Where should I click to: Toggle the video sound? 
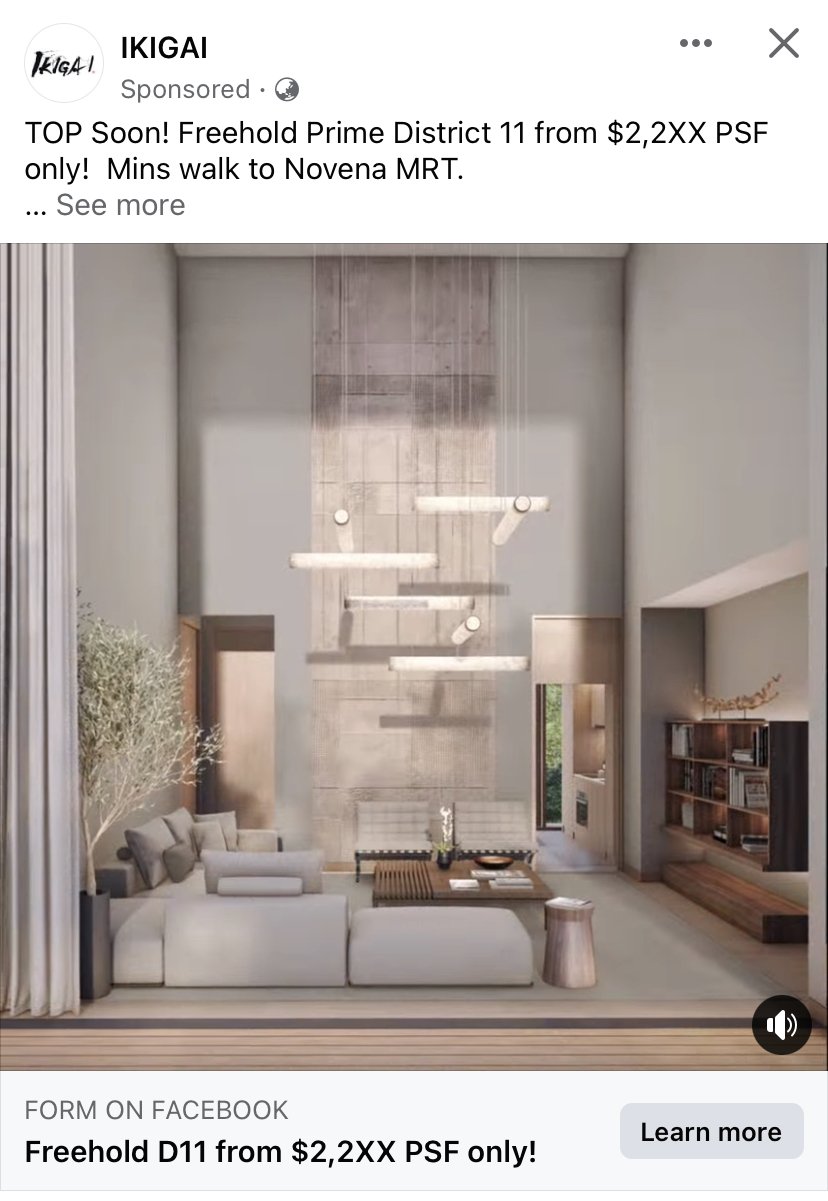pos(781,1024)
